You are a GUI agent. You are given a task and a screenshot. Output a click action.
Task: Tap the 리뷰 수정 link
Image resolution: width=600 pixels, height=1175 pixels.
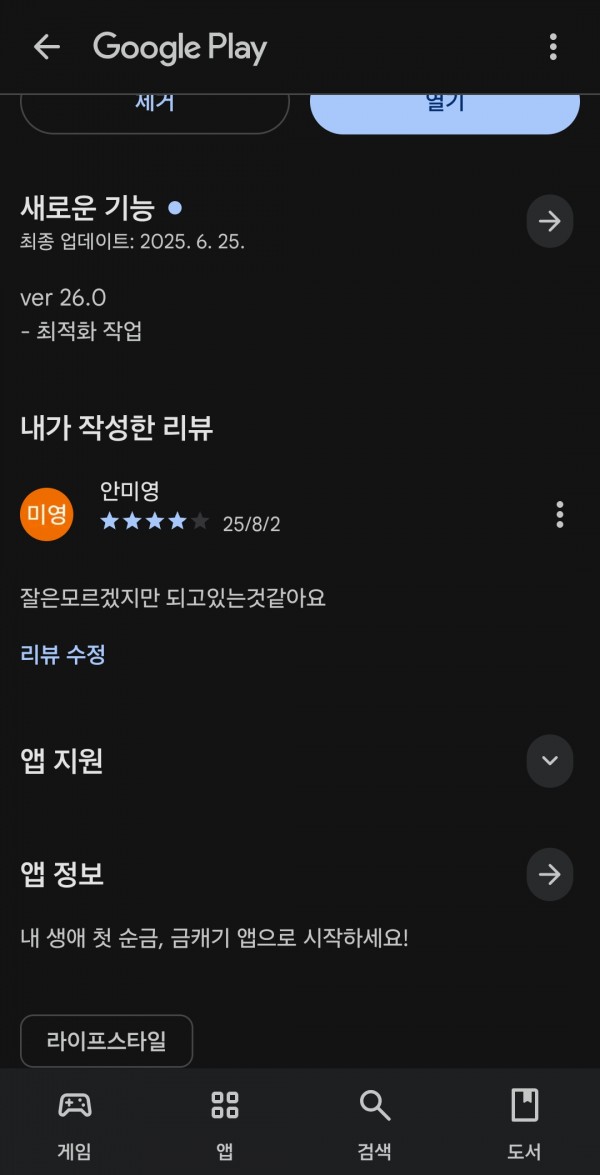click(63, 655)
